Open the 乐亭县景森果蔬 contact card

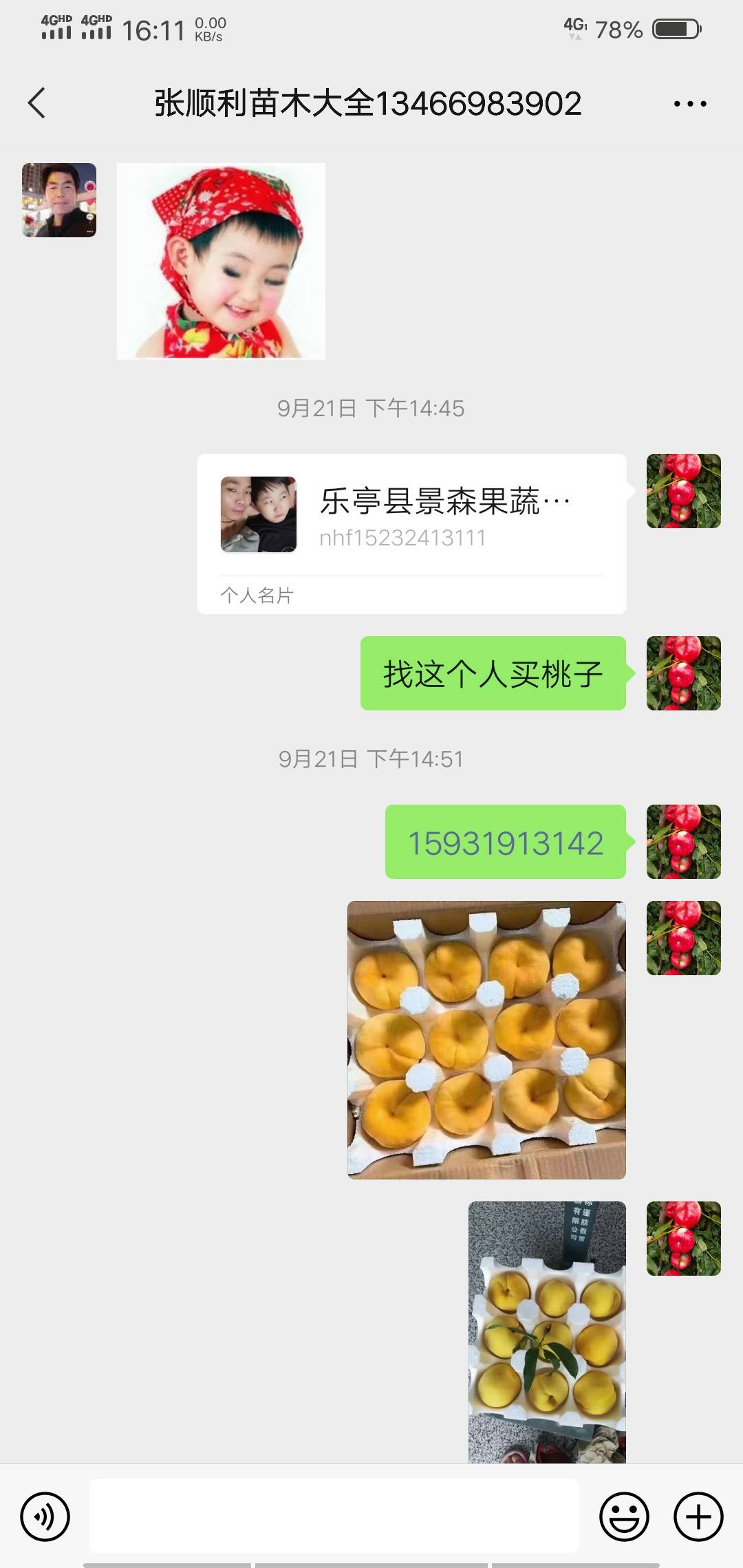(411, 534)
